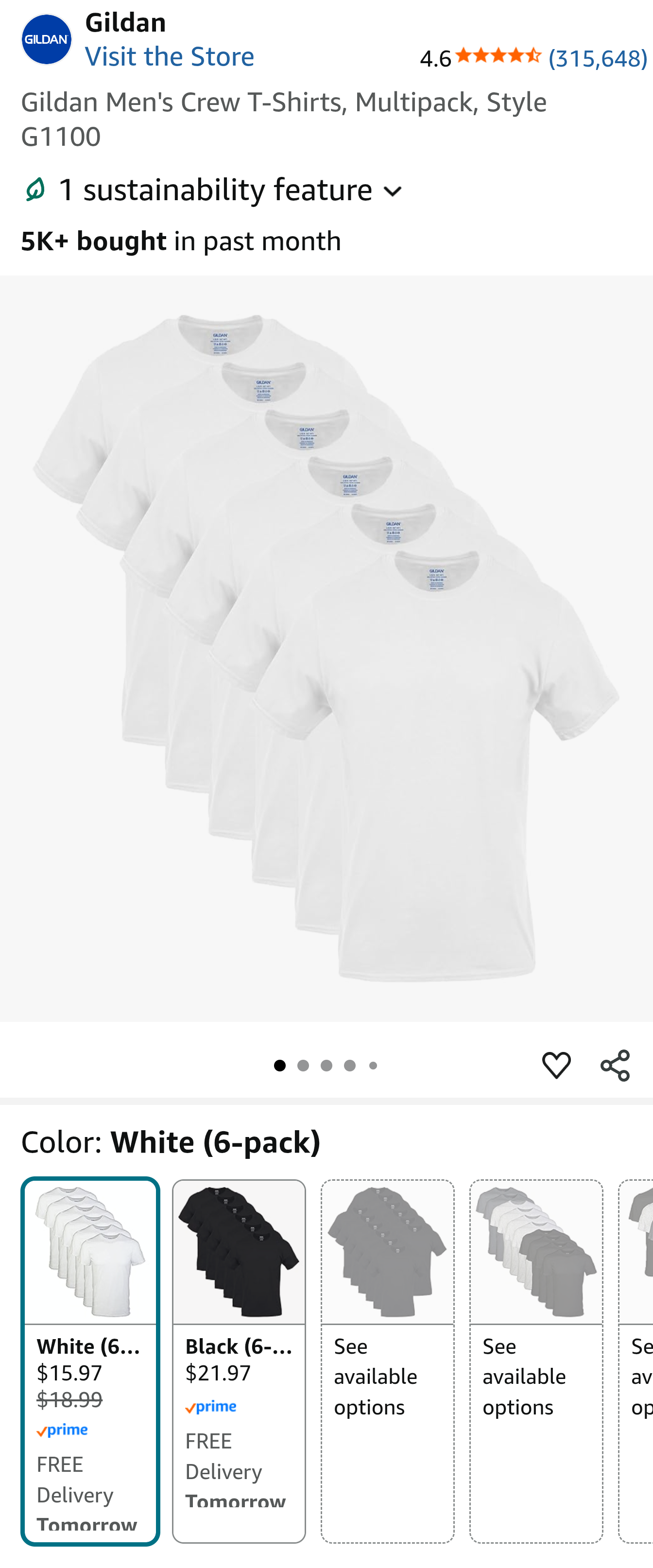Share this Gildan product
Viewport: 653px width, 1568px height.
tap(615, 1065)
